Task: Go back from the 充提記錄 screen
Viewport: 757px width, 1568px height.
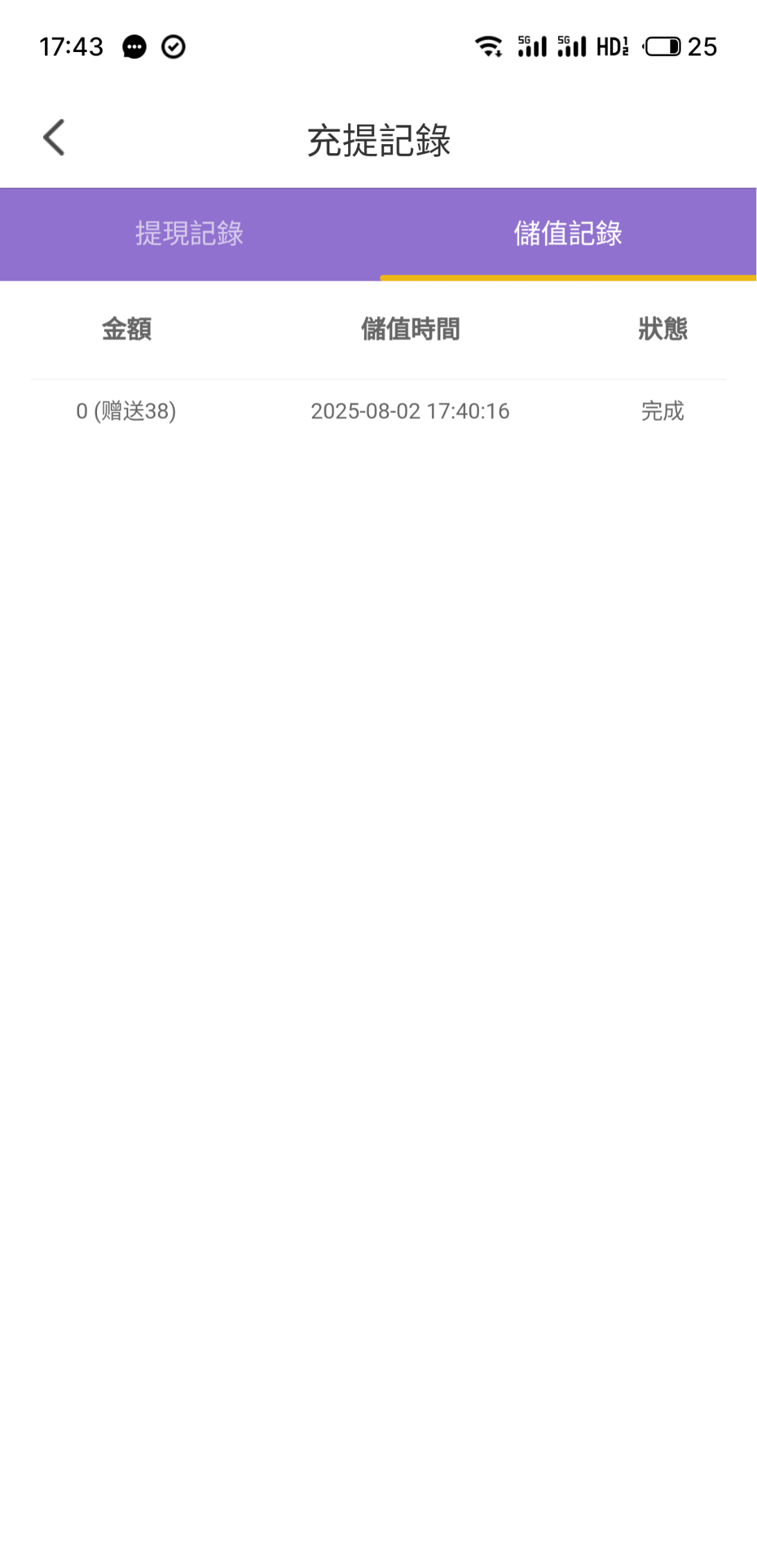Action: [x=54, y=137]
